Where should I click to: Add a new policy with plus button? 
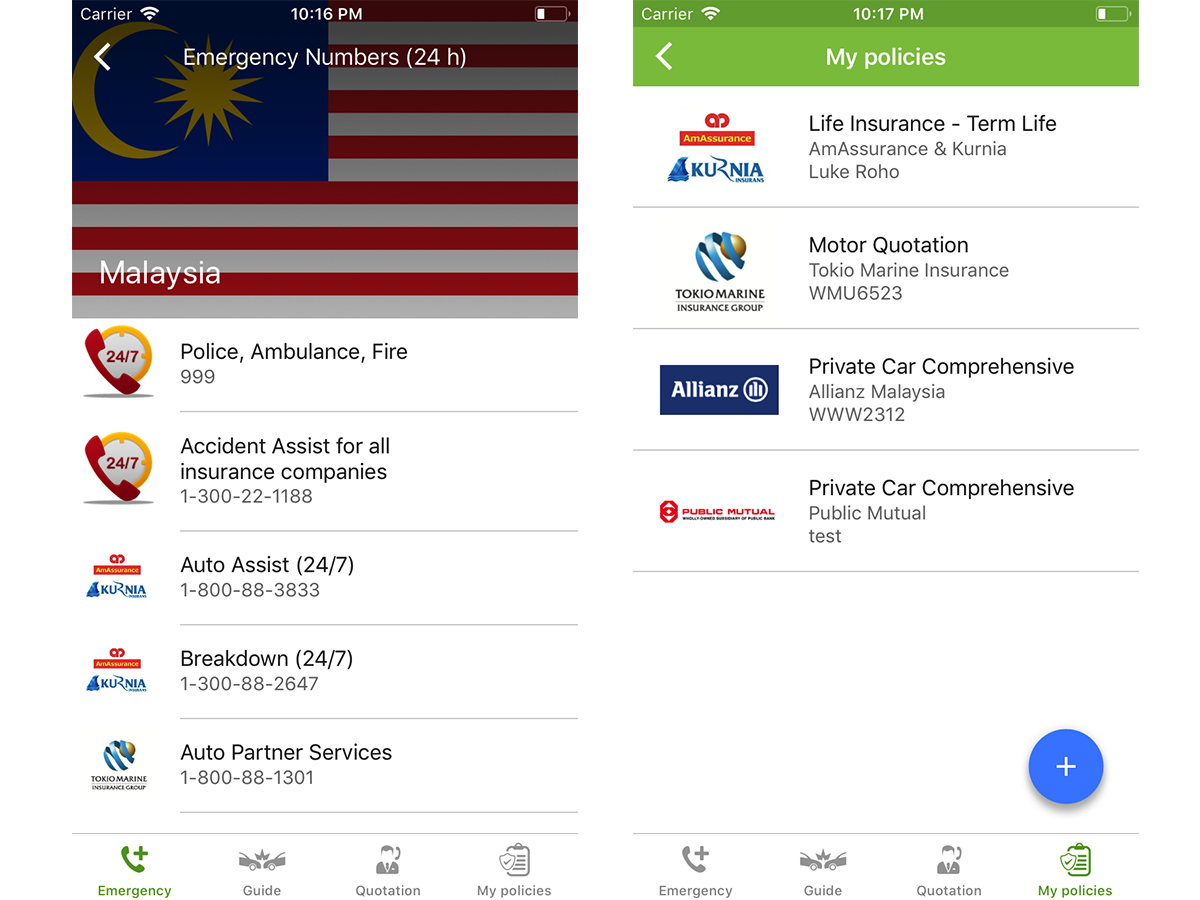click(1065, 767)
